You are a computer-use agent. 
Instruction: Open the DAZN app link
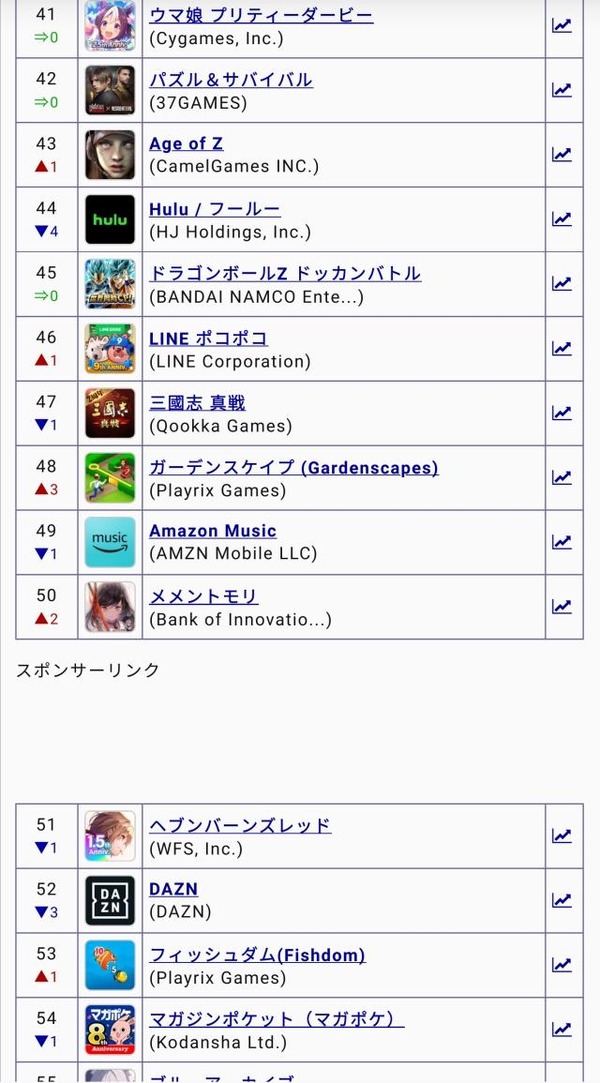point(173,890)
